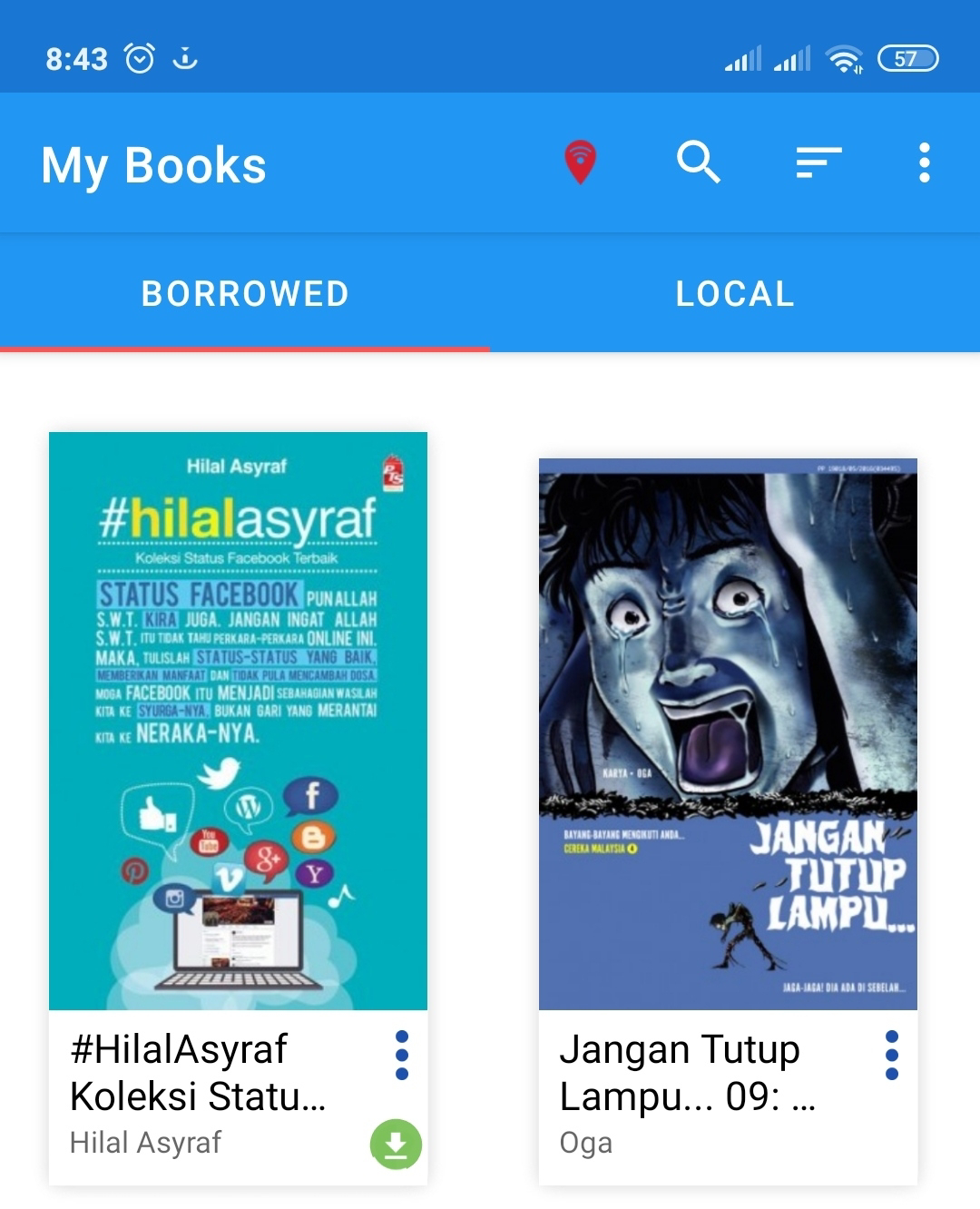
Task: Open the sort options icon
Action: coord(818,162)
